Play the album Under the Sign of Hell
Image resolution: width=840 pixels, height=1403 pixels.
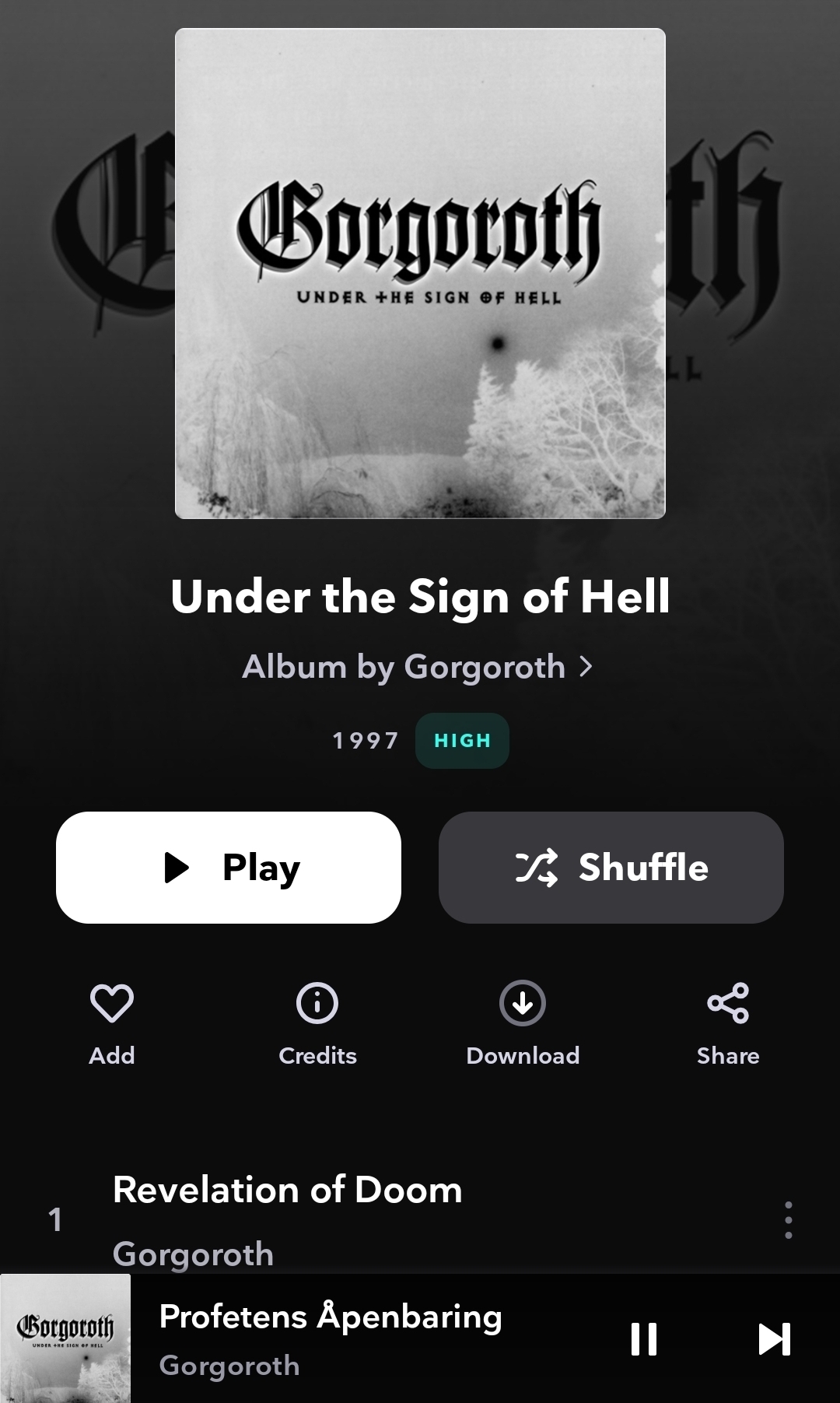228,867
